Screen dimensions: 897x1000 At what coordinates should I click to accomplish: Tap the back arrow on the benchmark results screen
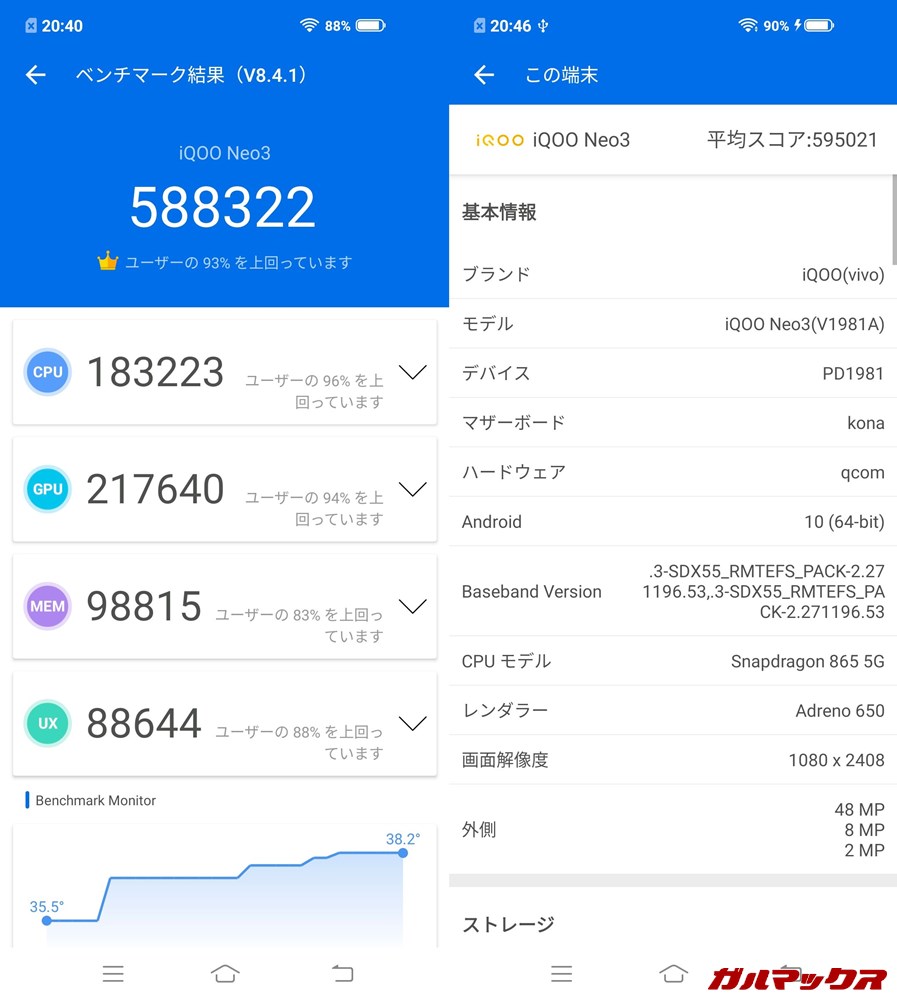35,74
